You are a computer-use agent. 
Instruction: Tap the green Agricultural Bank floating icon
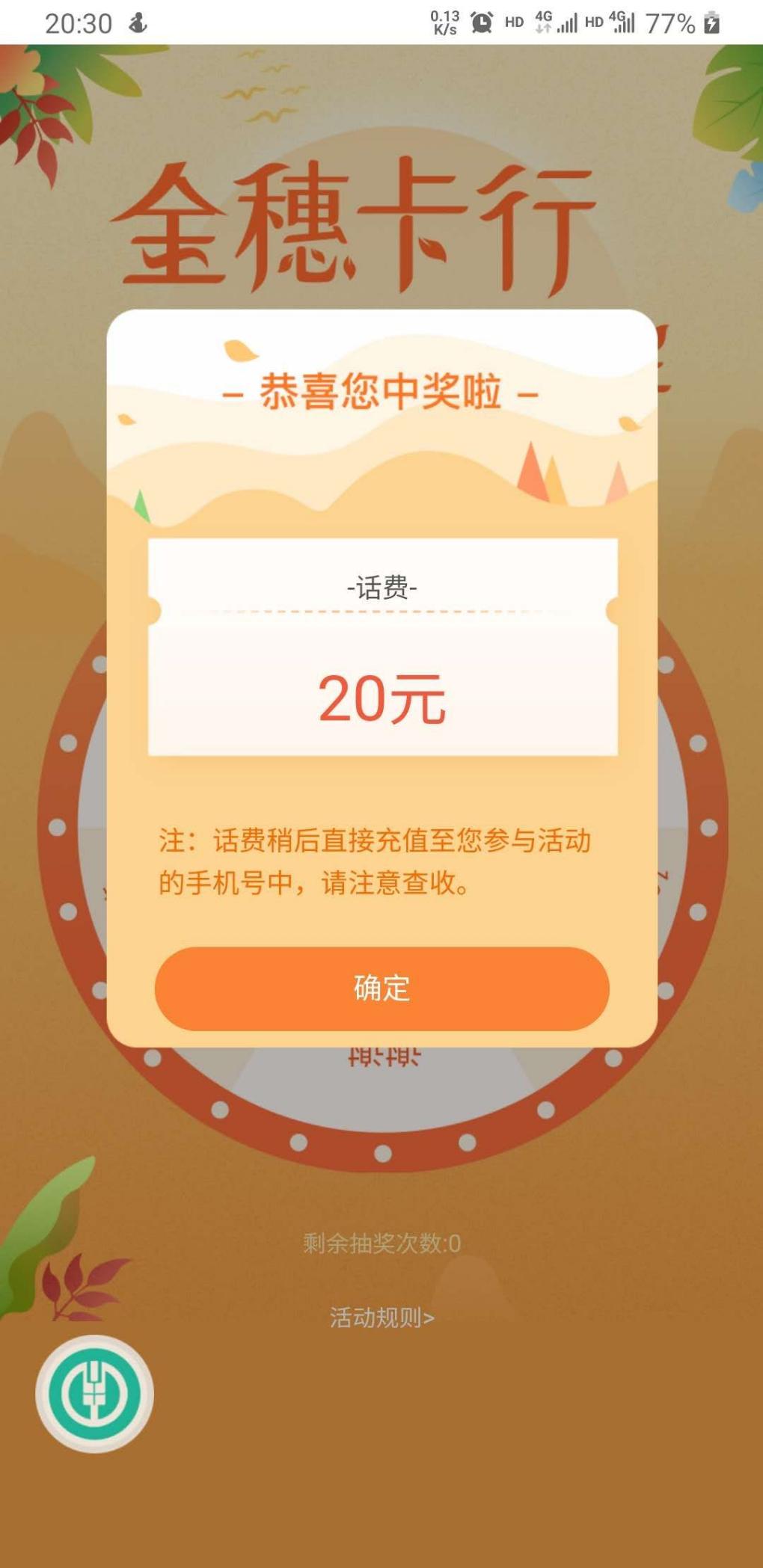pos(95,1394)
